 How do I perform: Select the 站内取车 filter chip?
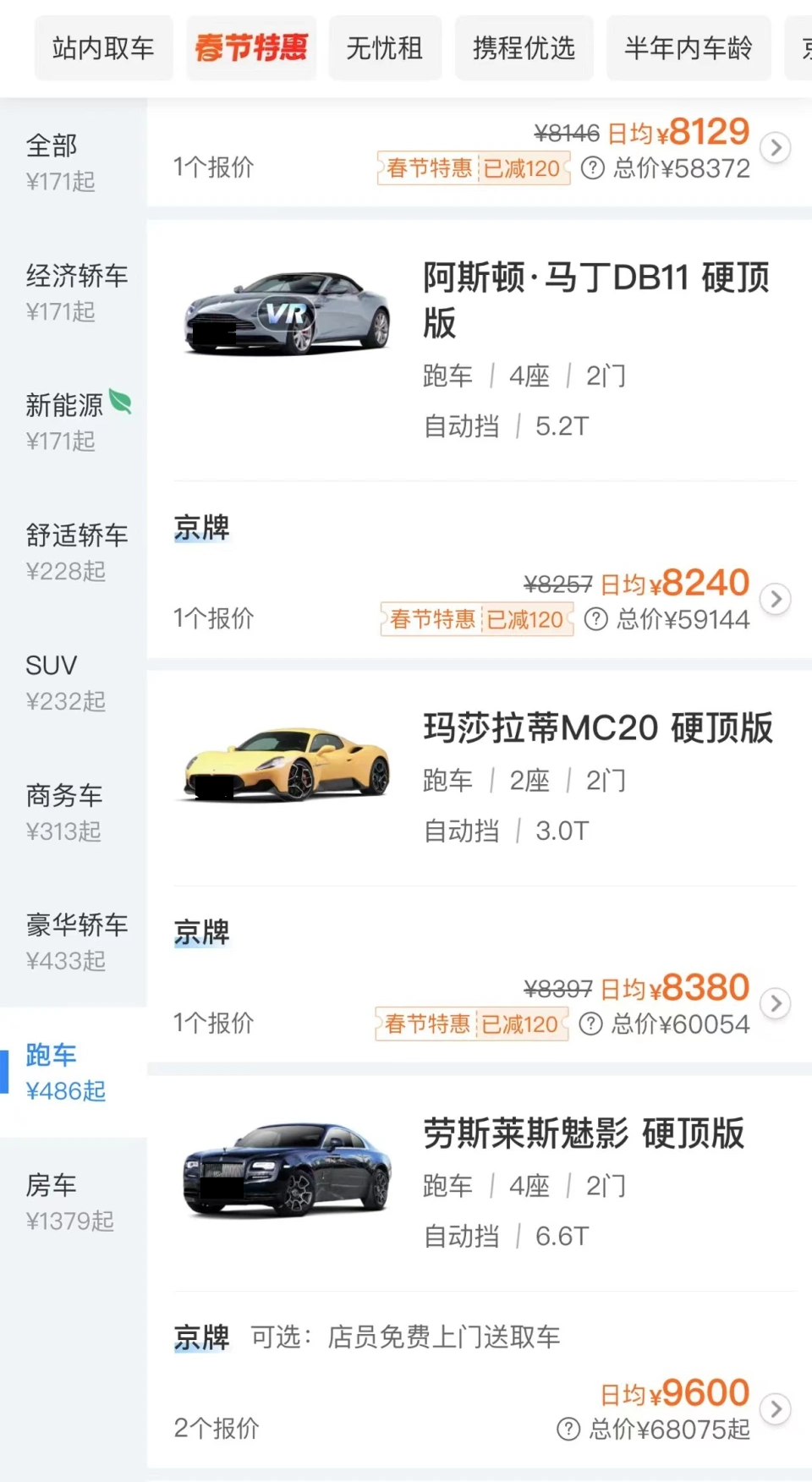[x=103, y=48]
